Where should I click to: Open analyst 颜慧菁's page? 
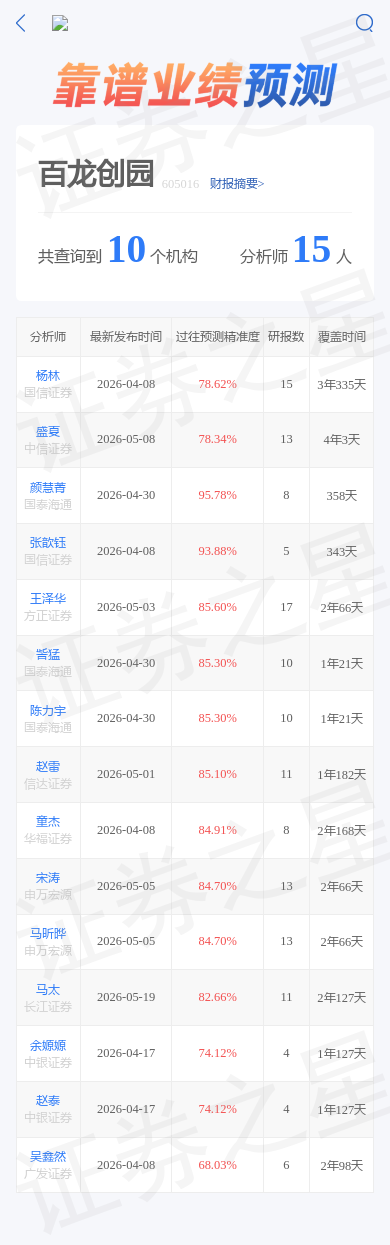(x=48, y=487)
